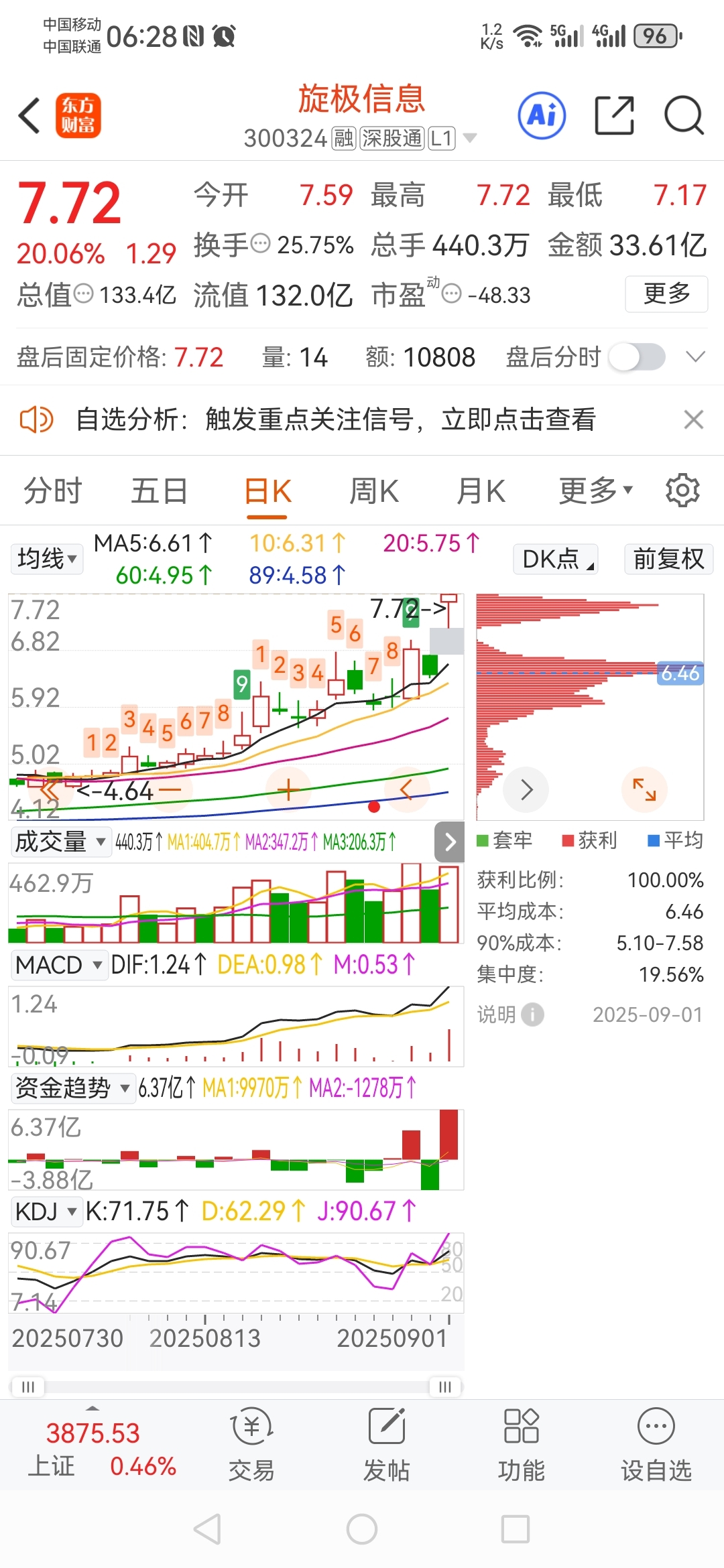
Task: Open the 均线 indicator dropdown
Action: click(47, 558)
